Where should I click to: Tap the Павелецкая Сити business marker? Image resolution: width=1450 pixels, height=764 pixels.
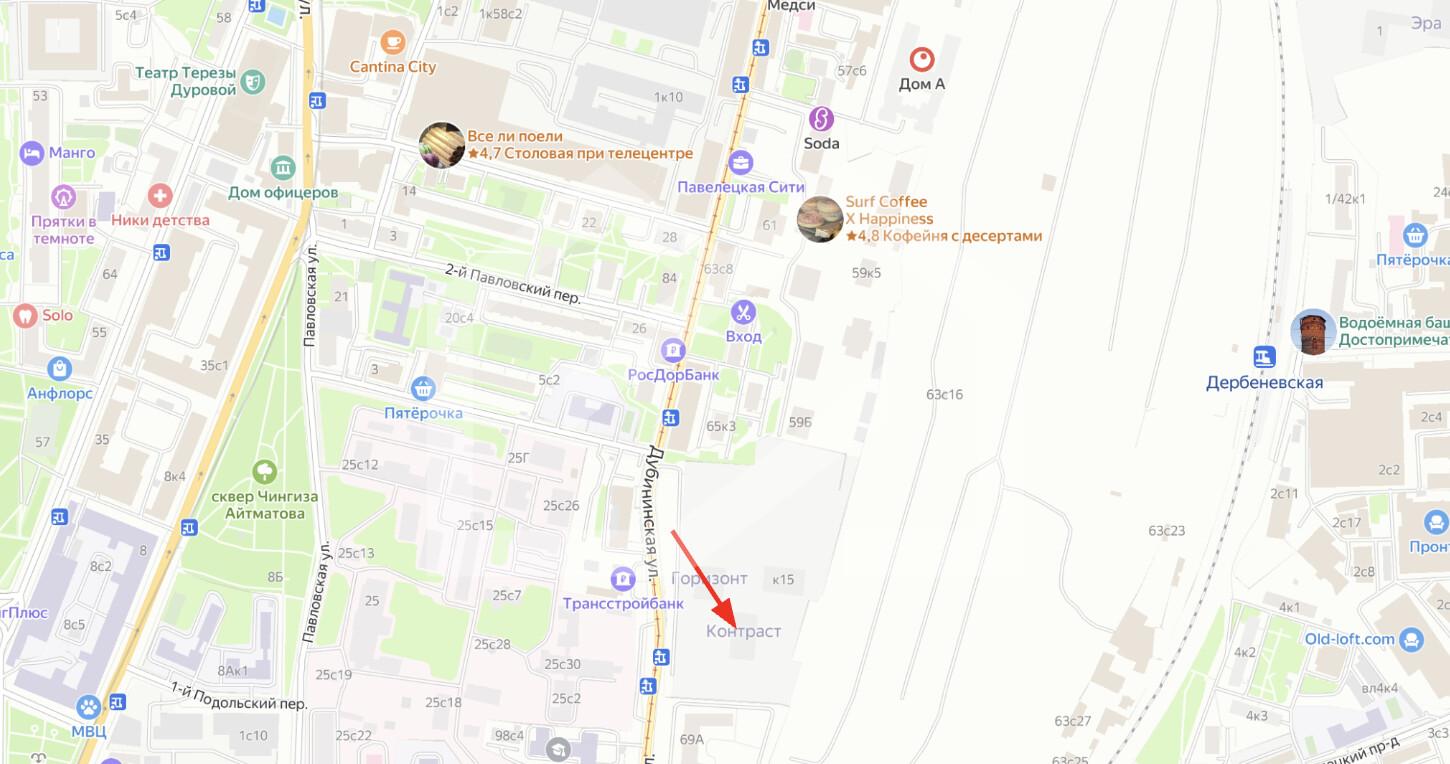(x=741, y=163)
